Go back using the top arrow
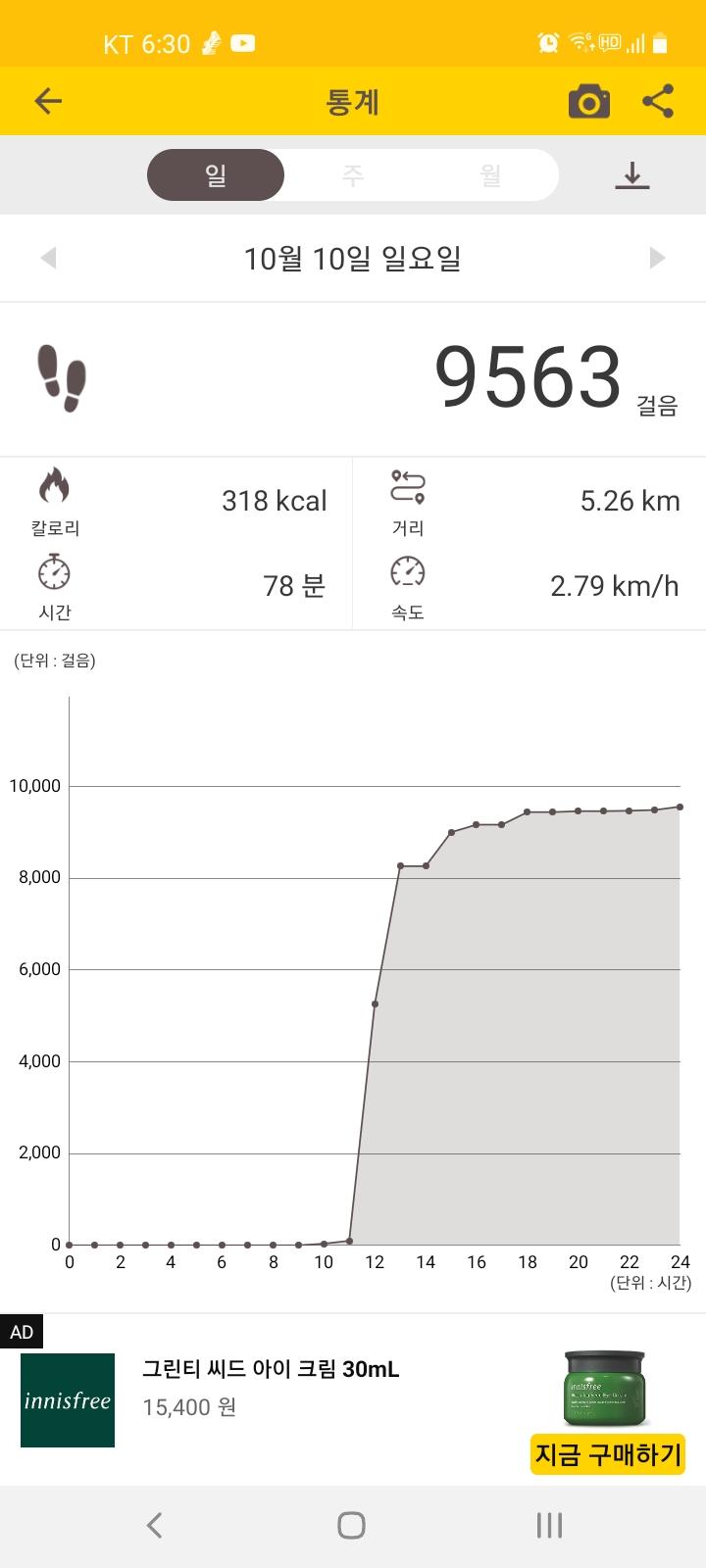Image resolution: width=706 pixels, height=1568 pixels. pyautogui.click(x=48, y=101)
